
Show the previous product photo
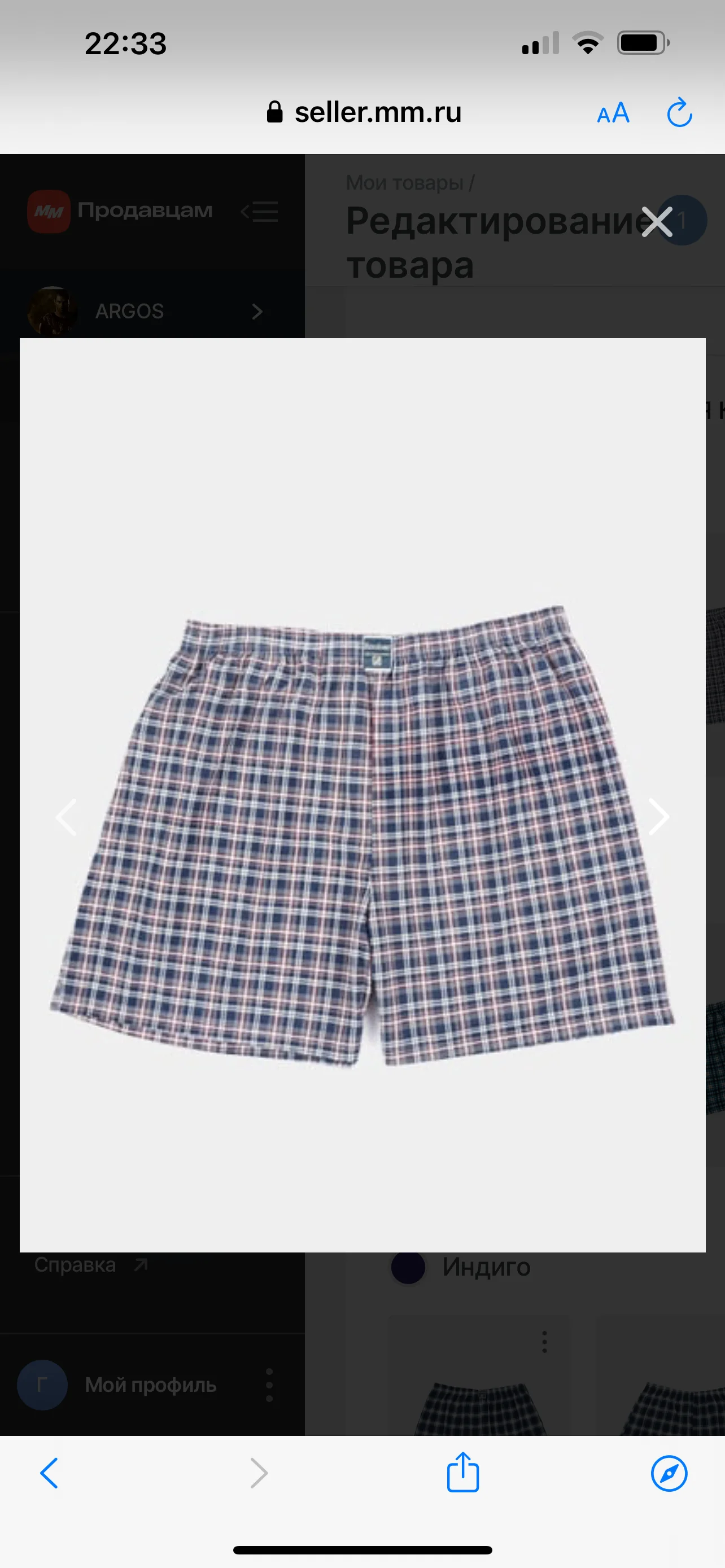[67, 817]
